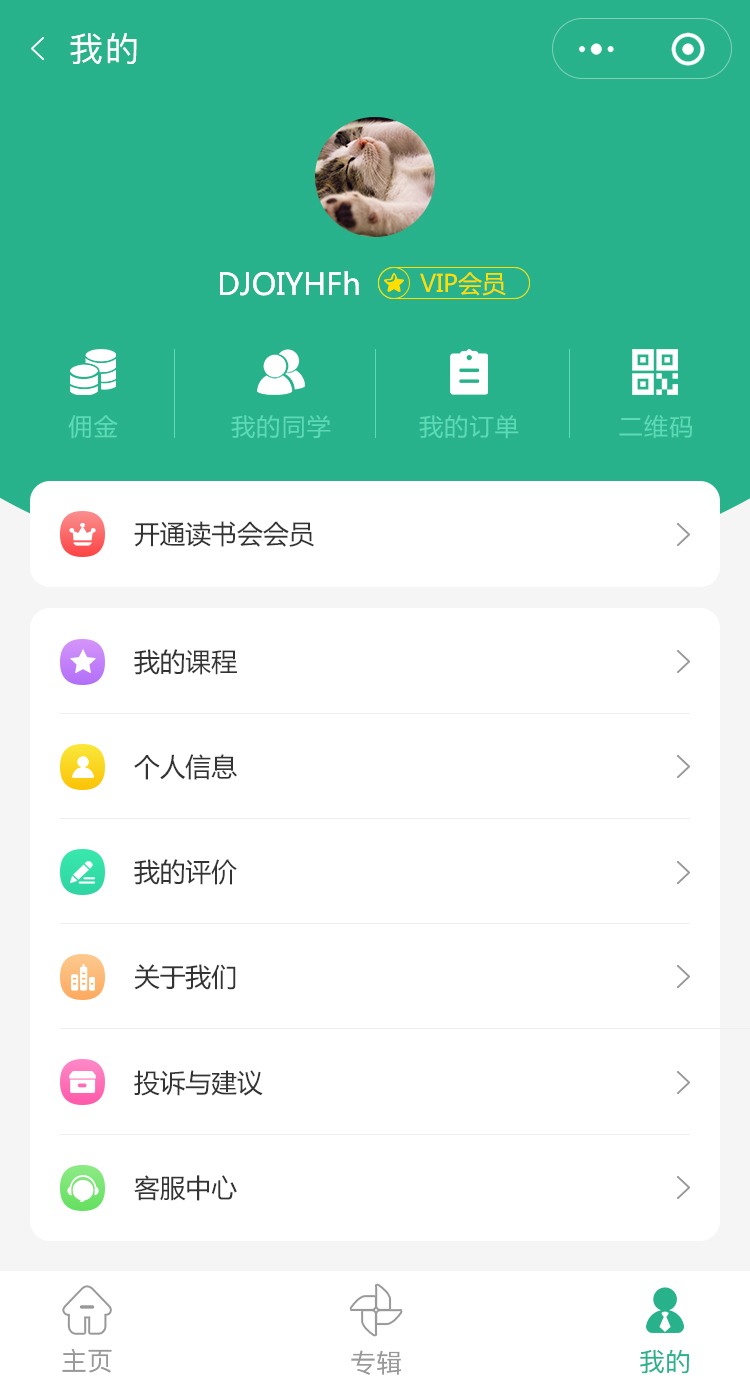View 我的同学 classmates
Screen dimensions: 750x1390
tap(280, 393)
